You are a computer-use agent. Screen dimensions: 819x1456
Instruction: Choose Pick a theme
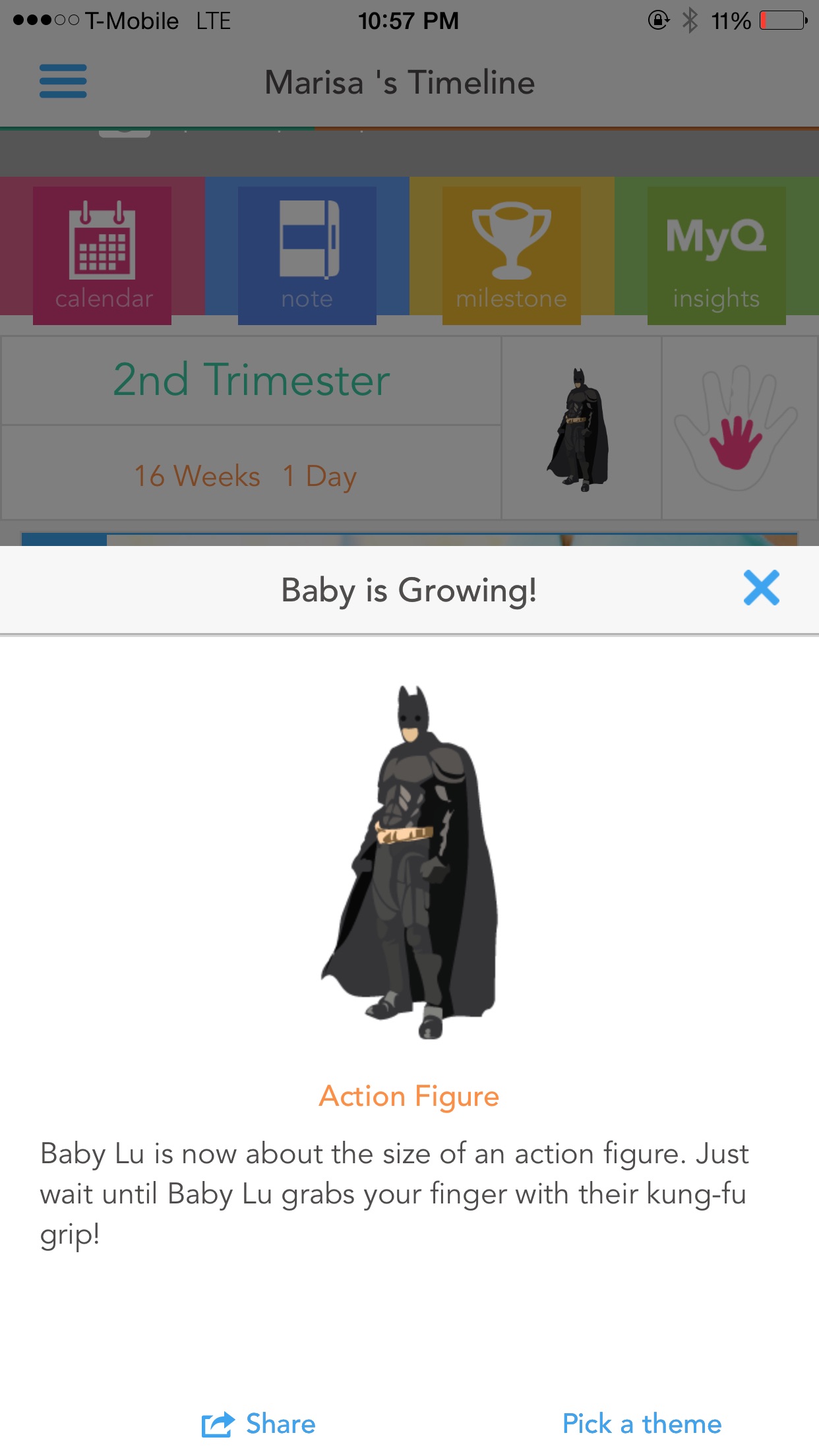(x=642, y=1424)
